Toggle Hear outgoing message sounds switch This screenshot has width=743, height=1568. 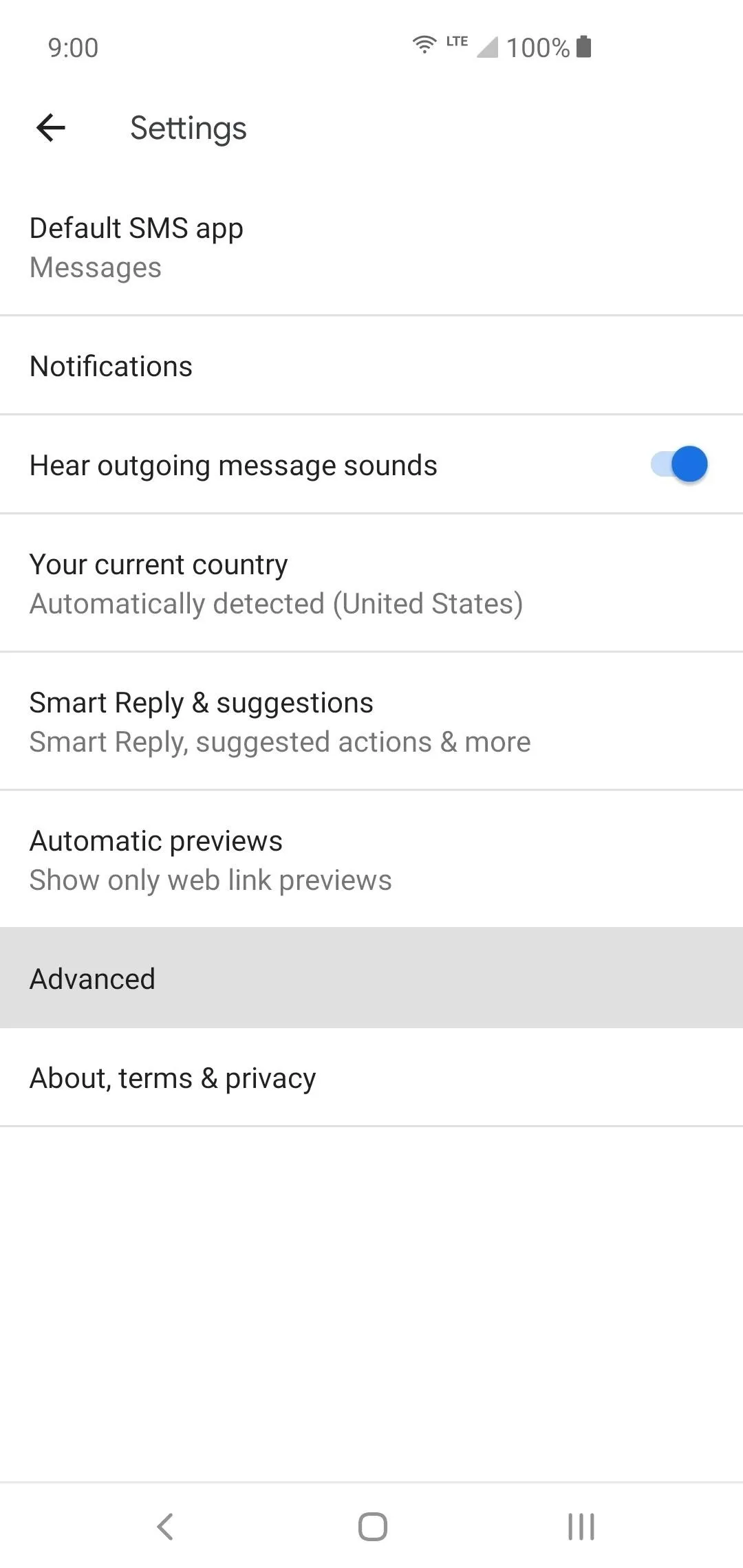pos(679,464)
